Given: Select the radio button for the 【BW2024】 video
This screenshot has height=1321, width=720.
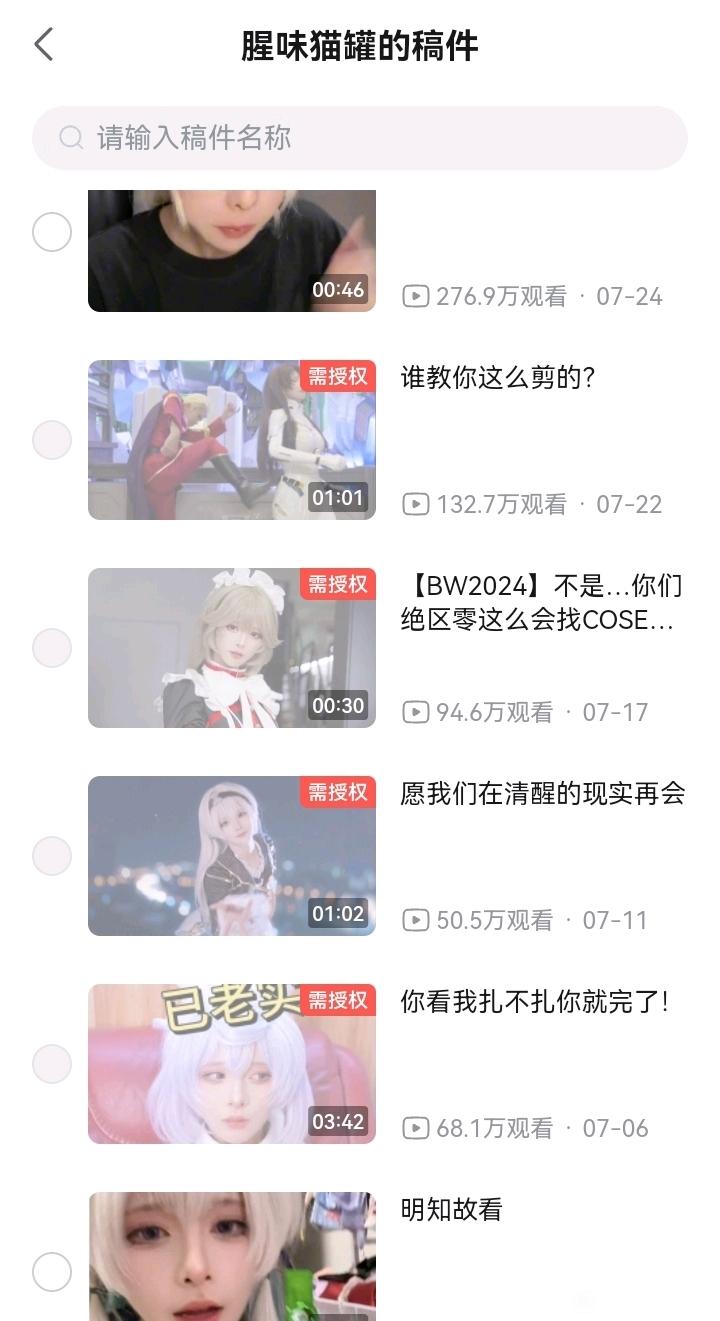Looking at the screenshot, I should (52, 648).
